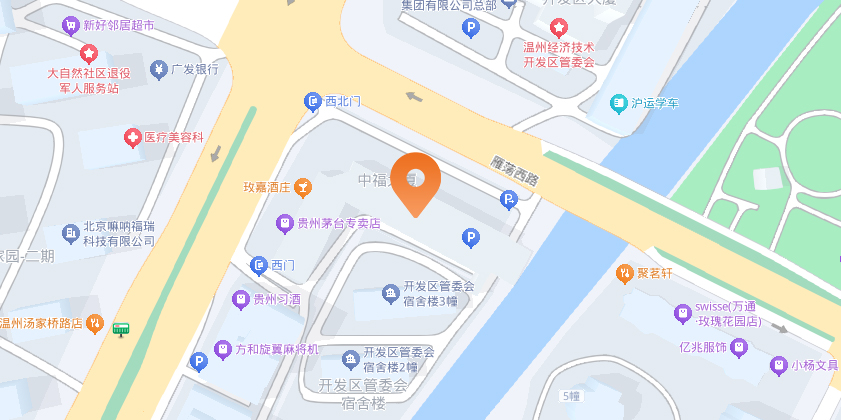Tap the 广发银行 bank marker
Viewport: 841px width, 420px height.
point(158,69)
